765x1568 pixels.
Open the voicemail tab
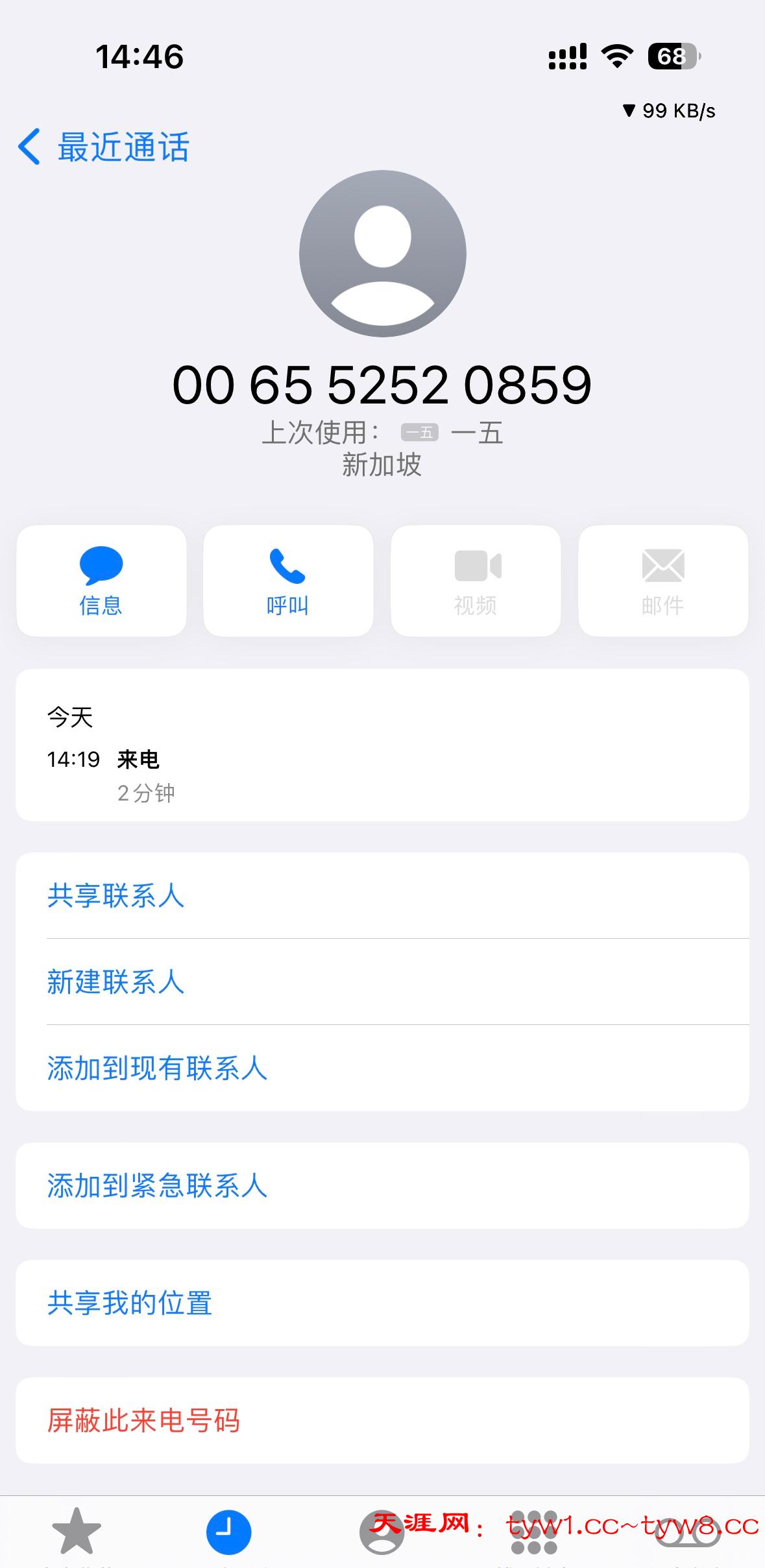click(687, 1532)
